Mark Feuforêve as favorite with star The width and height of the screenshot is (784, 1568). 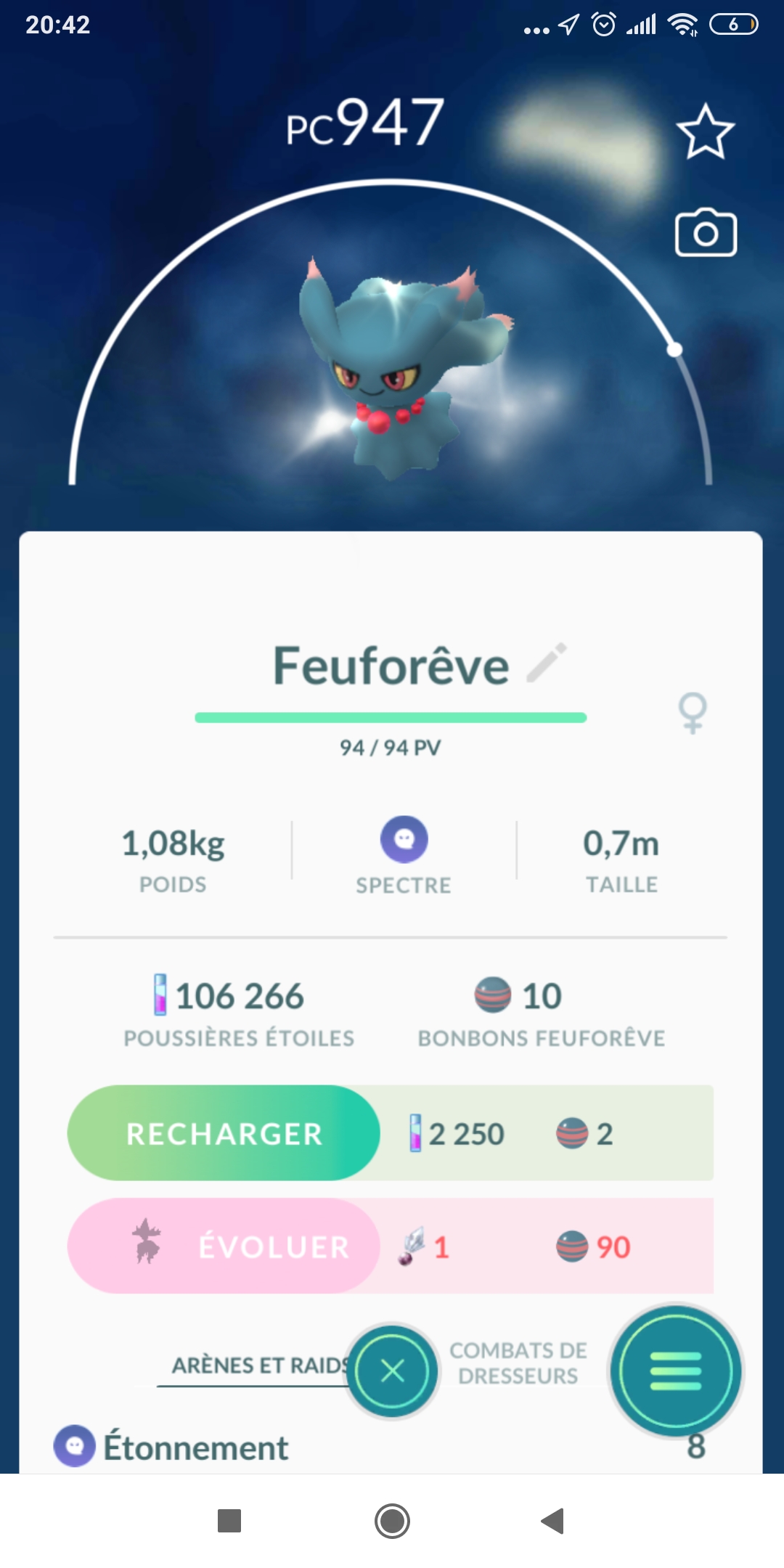[x=705, y=132]
